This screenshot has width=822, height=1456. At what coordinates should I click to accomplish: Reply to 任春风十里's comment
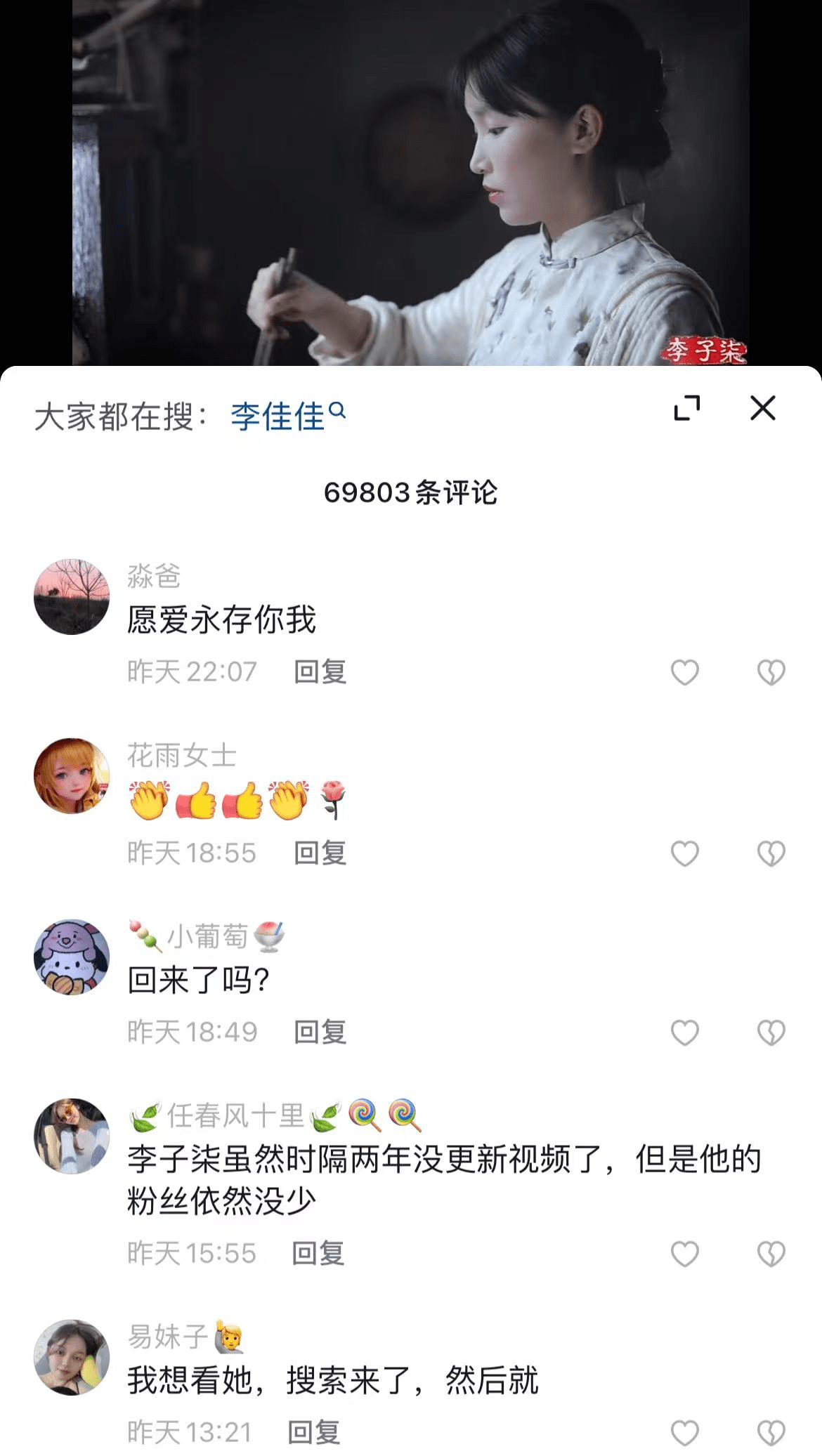[318, 1254]
